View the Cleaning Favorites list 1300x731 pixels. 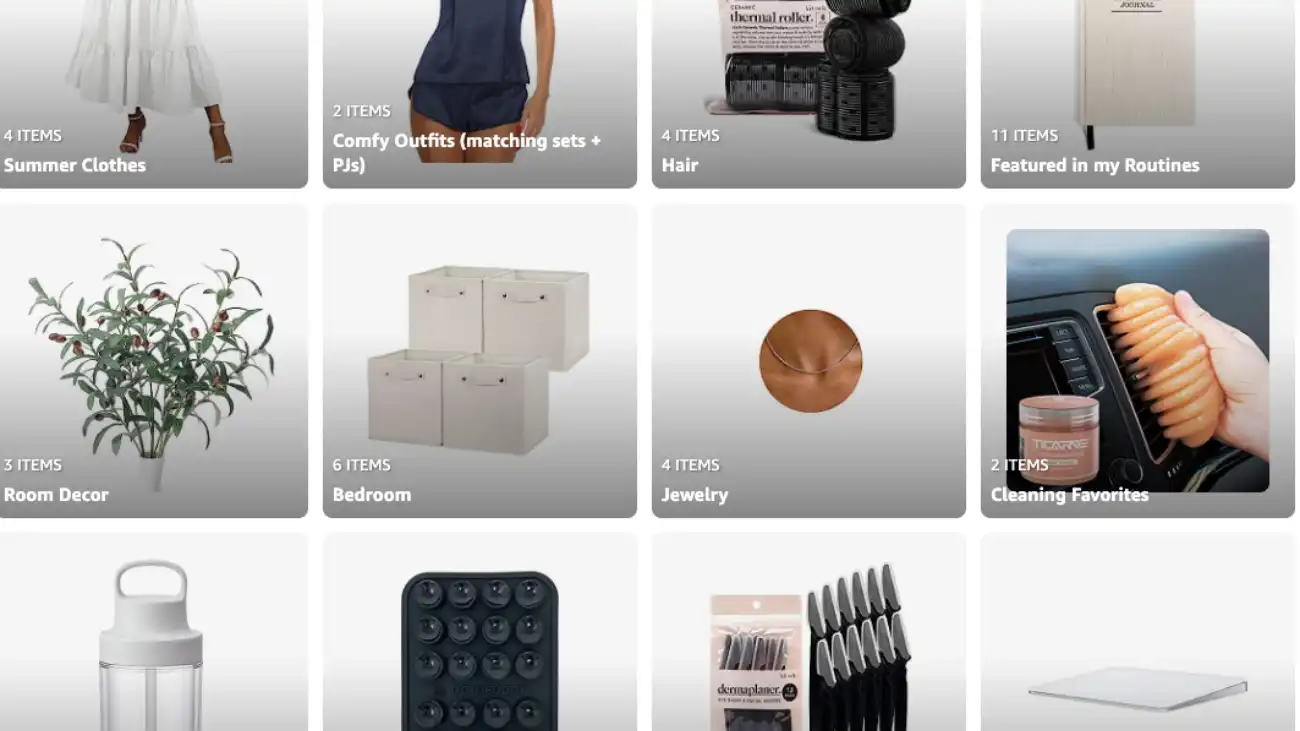click(x=1137, y=361)
